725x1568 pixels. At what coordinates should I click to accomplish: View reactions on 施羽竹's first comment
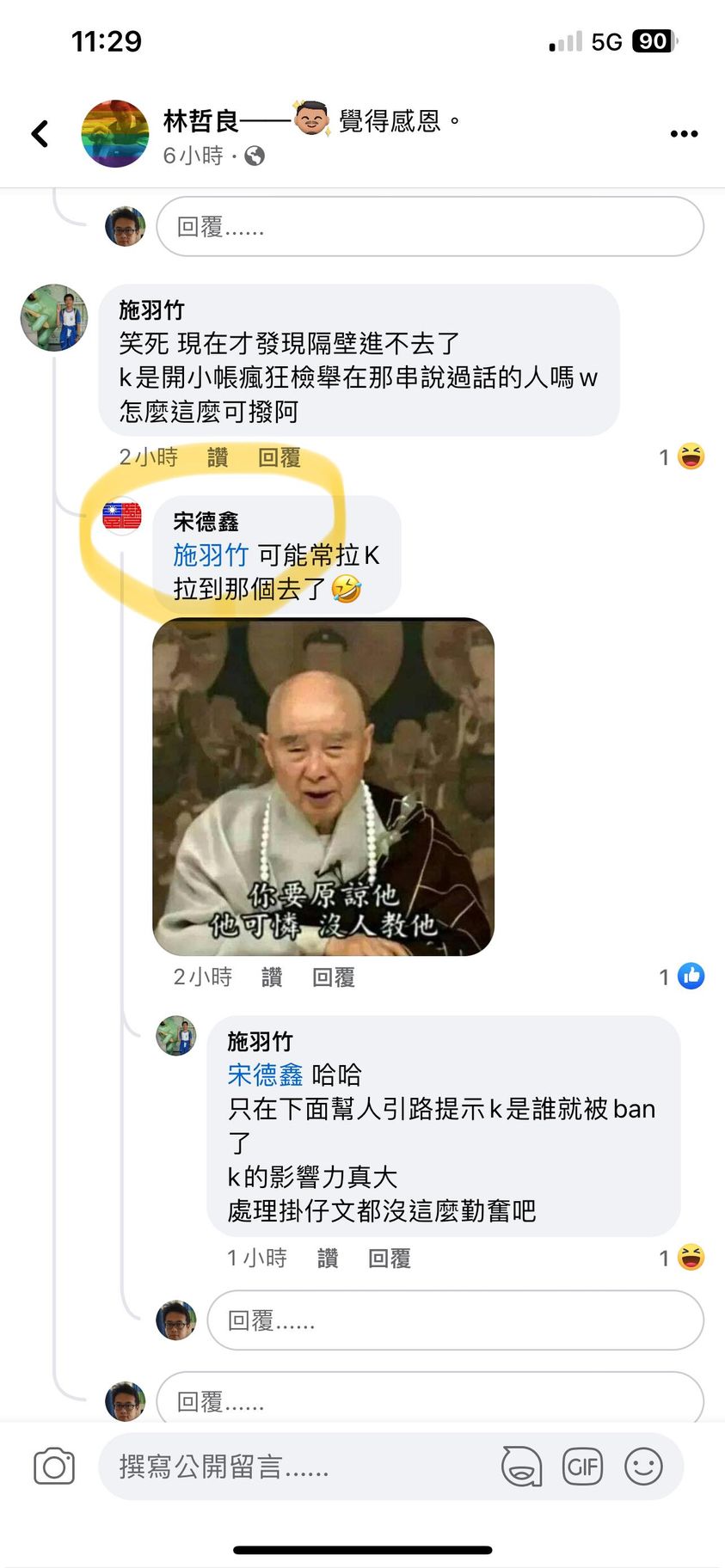point(683,457)
